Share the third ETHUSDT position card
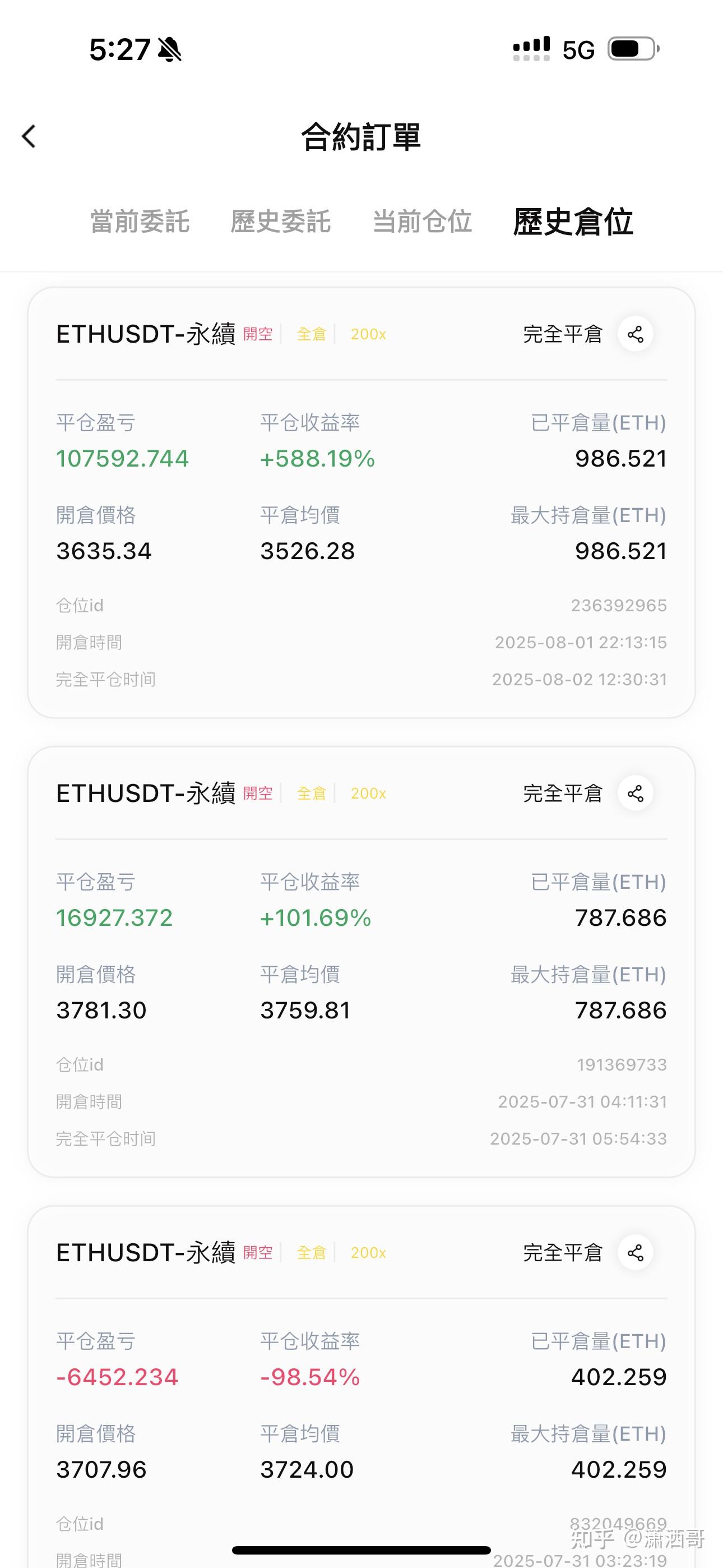 click(x=636, y=1252)
